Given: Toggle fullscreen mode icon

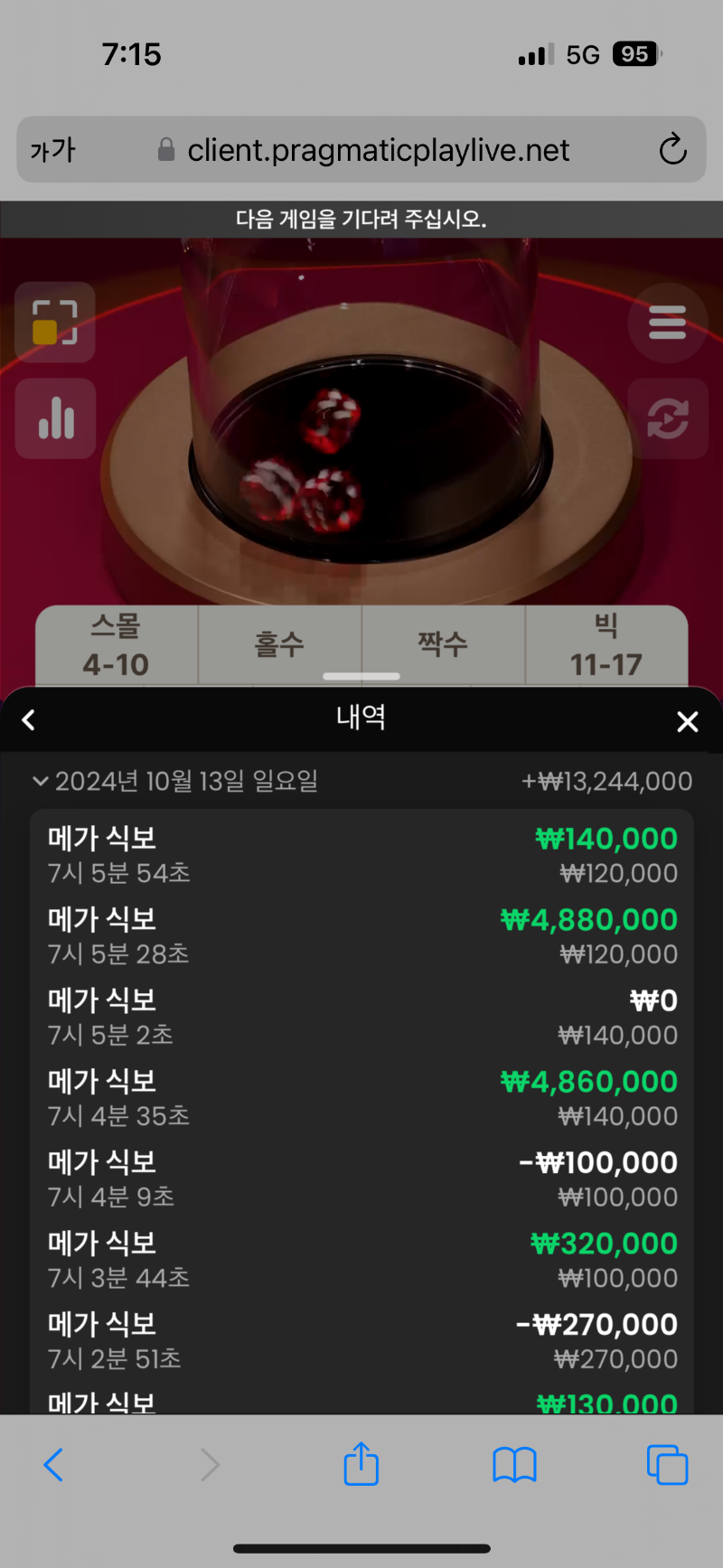Looking at the screenshot, I should 55,323.
